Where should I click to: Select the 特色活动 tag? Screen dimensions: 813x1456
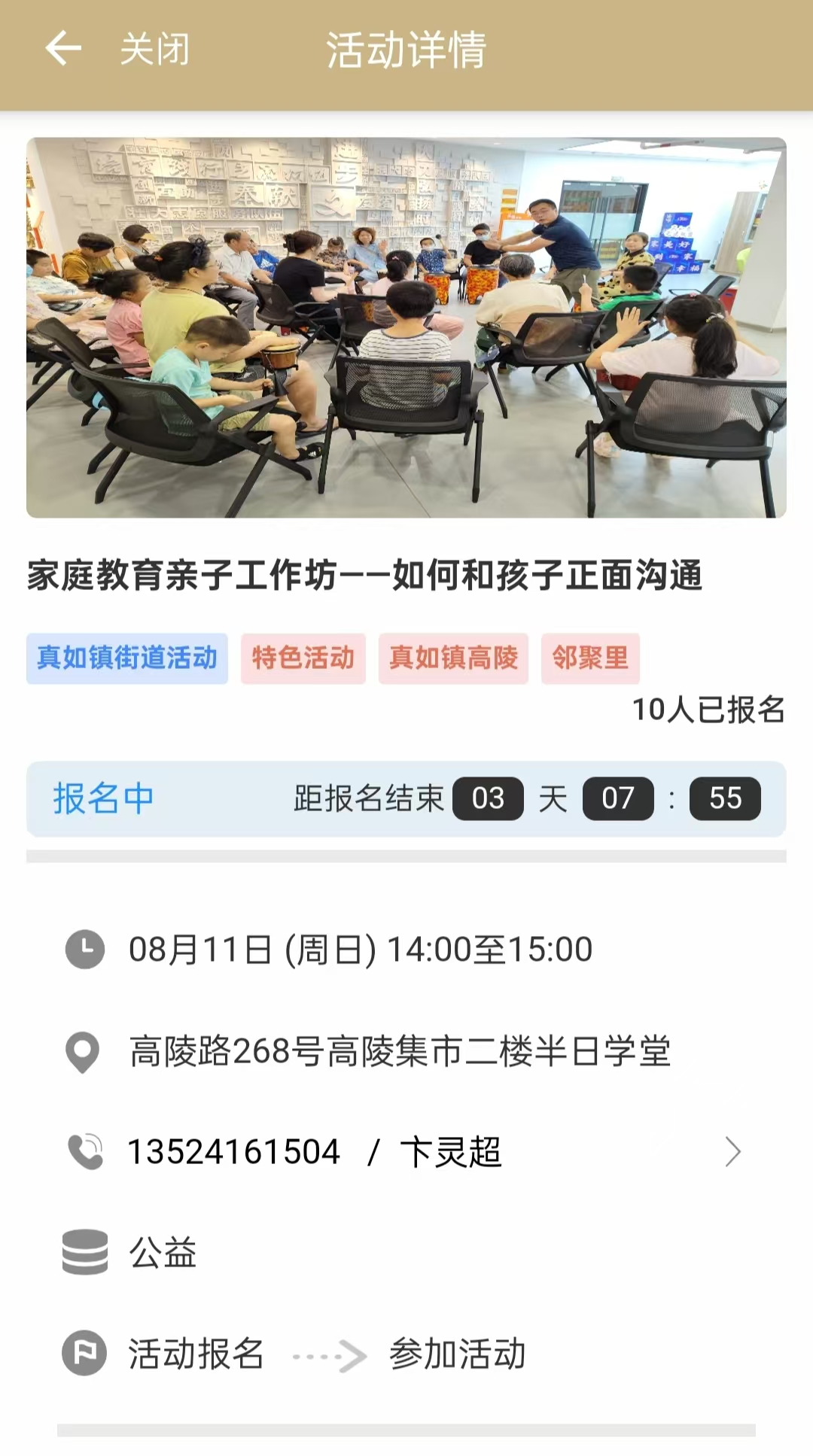pyautogui.click(x=303, y=658)
